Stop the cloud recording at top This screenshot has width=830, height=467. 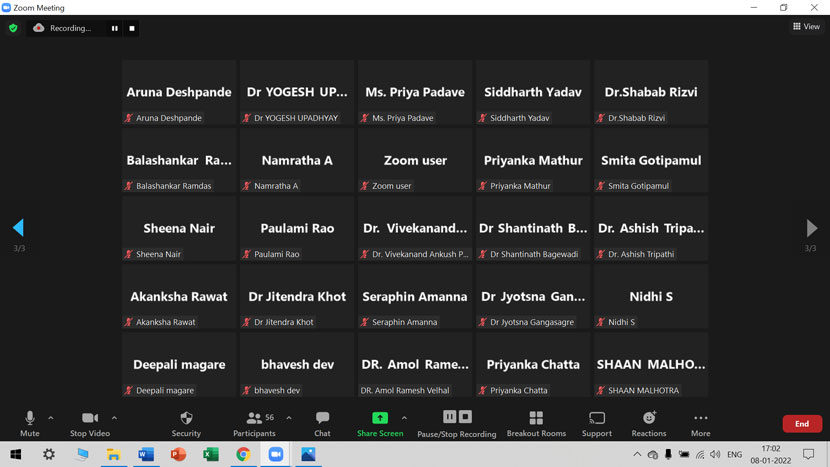pyautogui.click(x=132, y=28)
